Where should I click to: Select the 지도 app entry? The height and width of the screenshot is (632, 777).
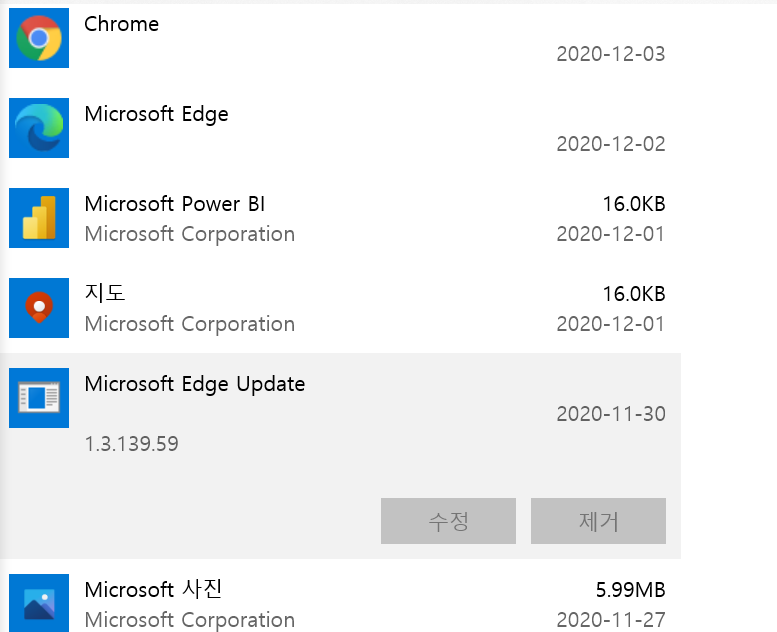point(340,308)
